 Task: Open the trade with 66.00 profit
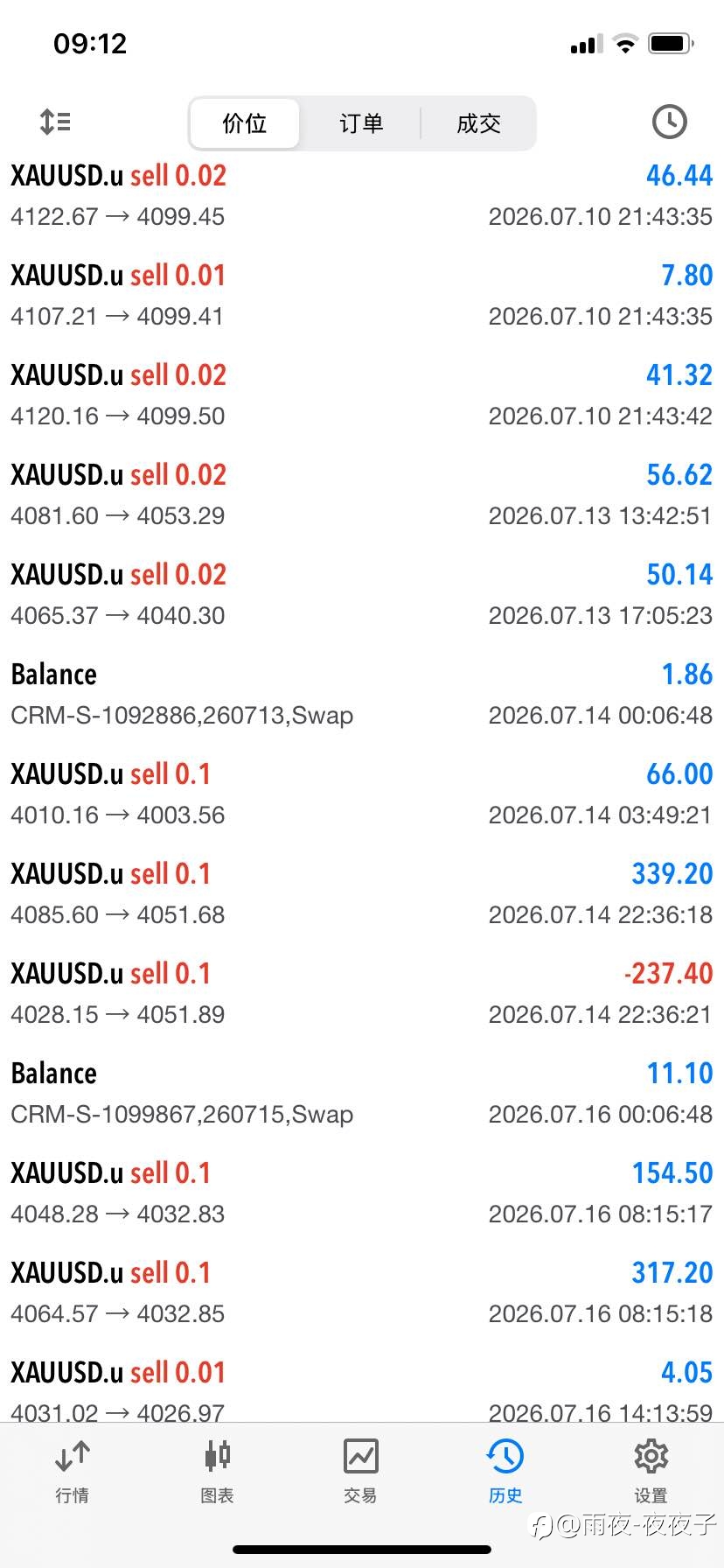point(362,794)
